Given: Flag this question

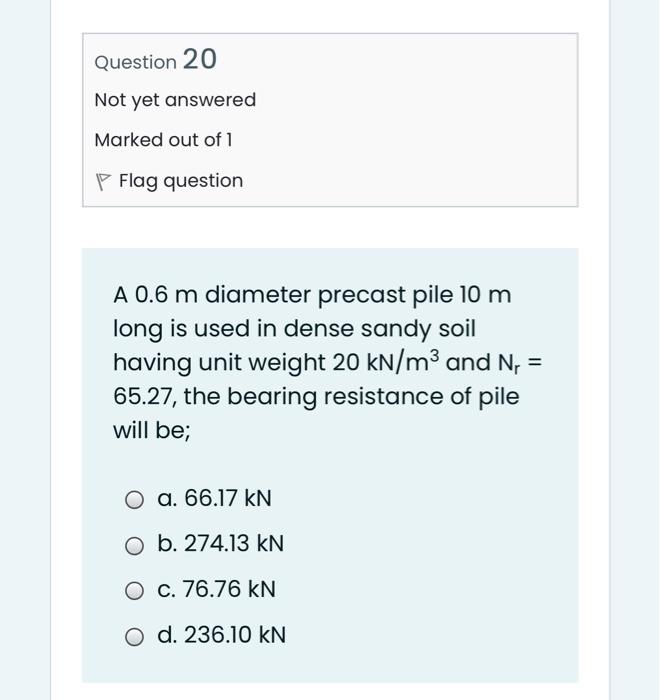Looking at the screenshot, I should 169,181.
